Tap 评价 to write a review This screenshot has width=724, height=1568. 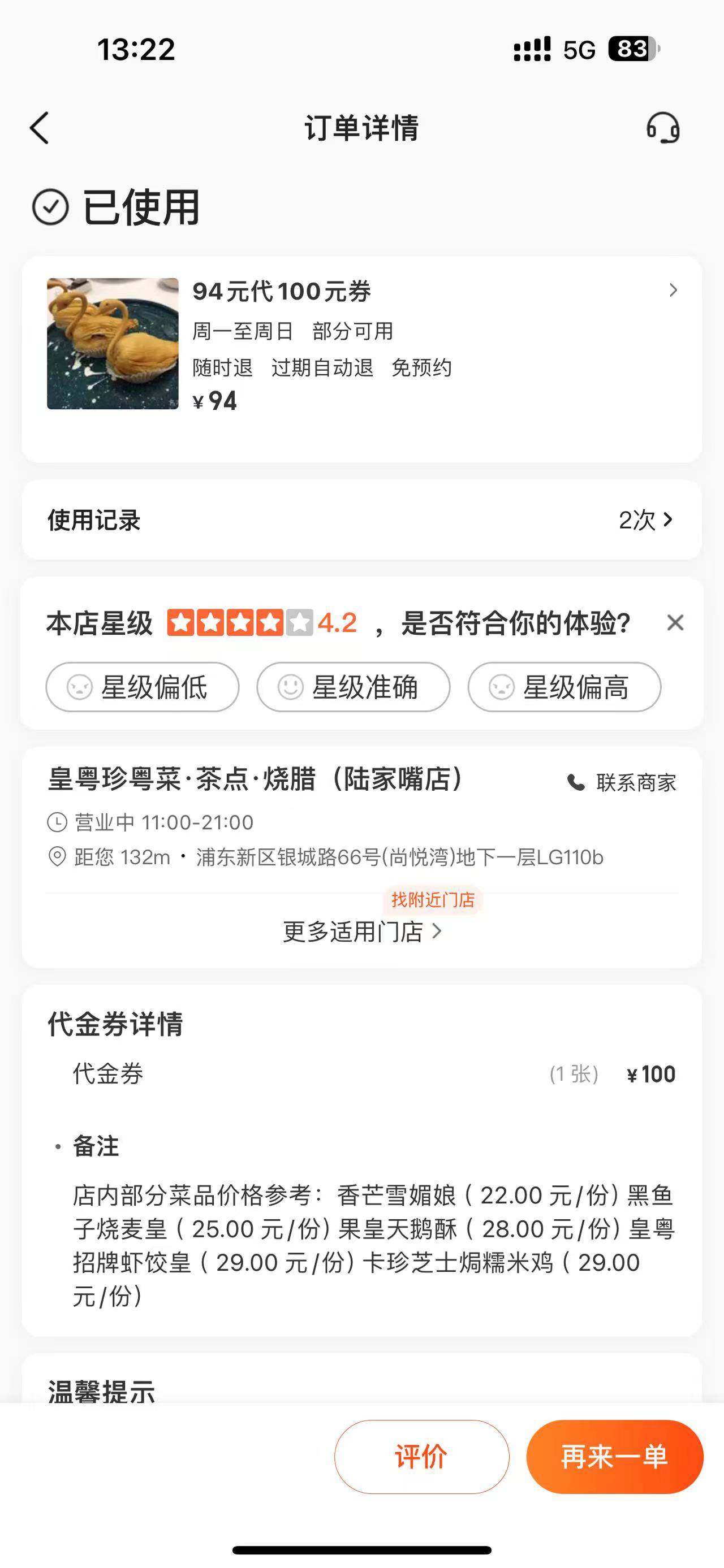point(421,1457)
